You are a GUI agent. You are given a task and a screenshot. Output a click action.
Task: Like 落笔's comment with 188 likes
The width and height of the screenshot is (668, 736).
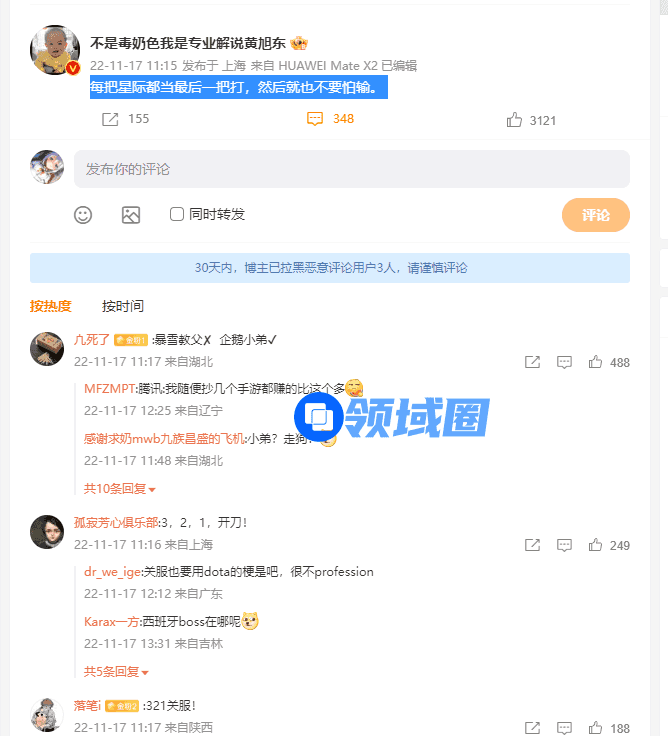596,728
